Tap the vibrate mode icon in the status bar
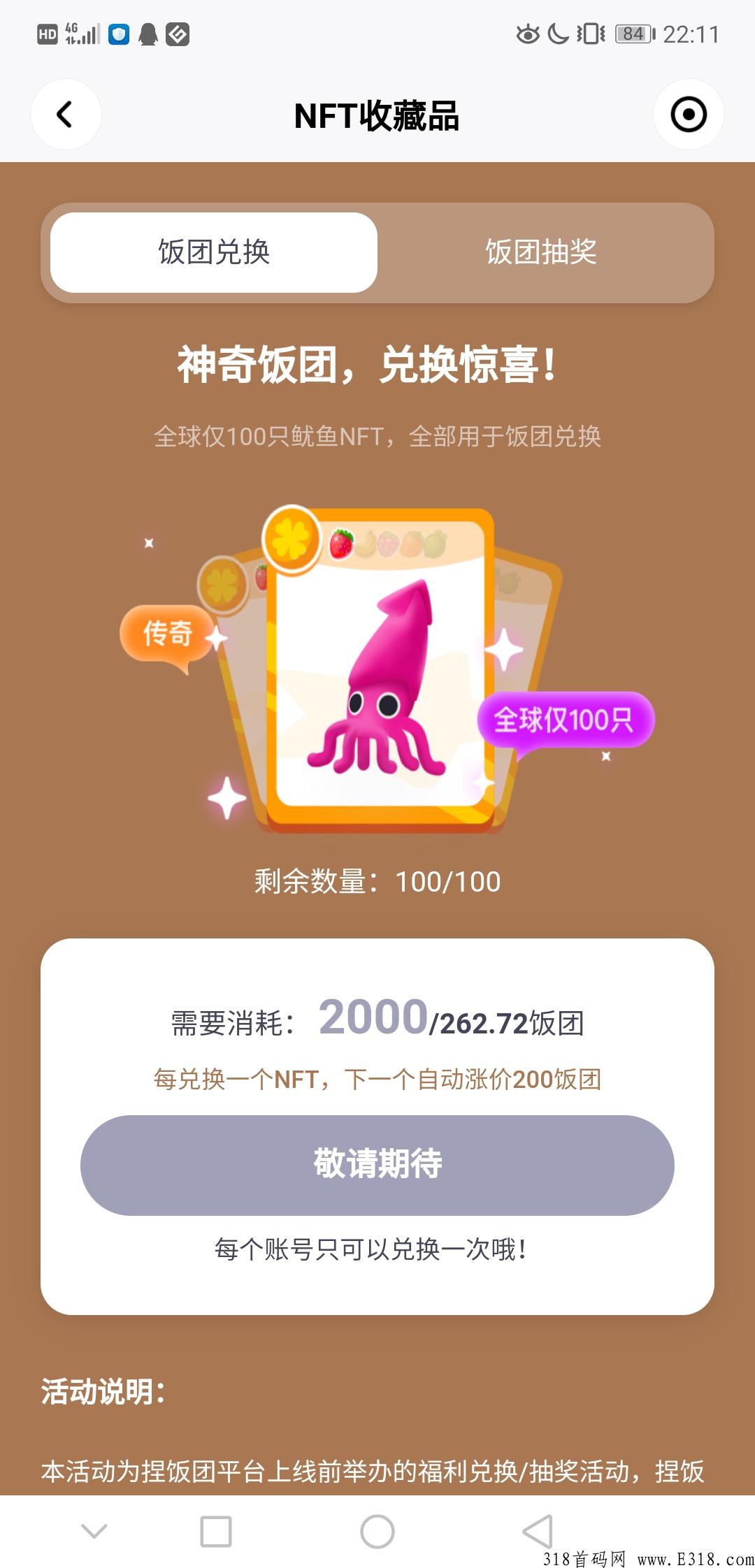The height and width of the screenshot is (1568, 755). [x=589, y=34]
